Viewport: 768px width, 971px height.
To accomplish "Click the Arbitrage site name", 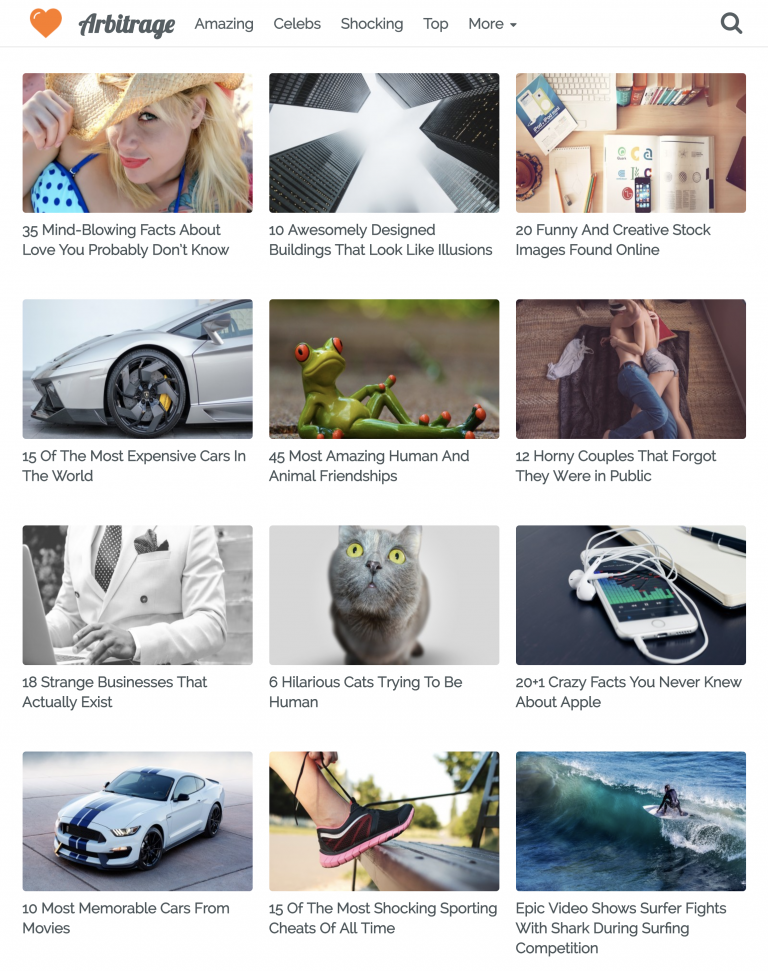I will pyautogui.click(x=124, y=24).
